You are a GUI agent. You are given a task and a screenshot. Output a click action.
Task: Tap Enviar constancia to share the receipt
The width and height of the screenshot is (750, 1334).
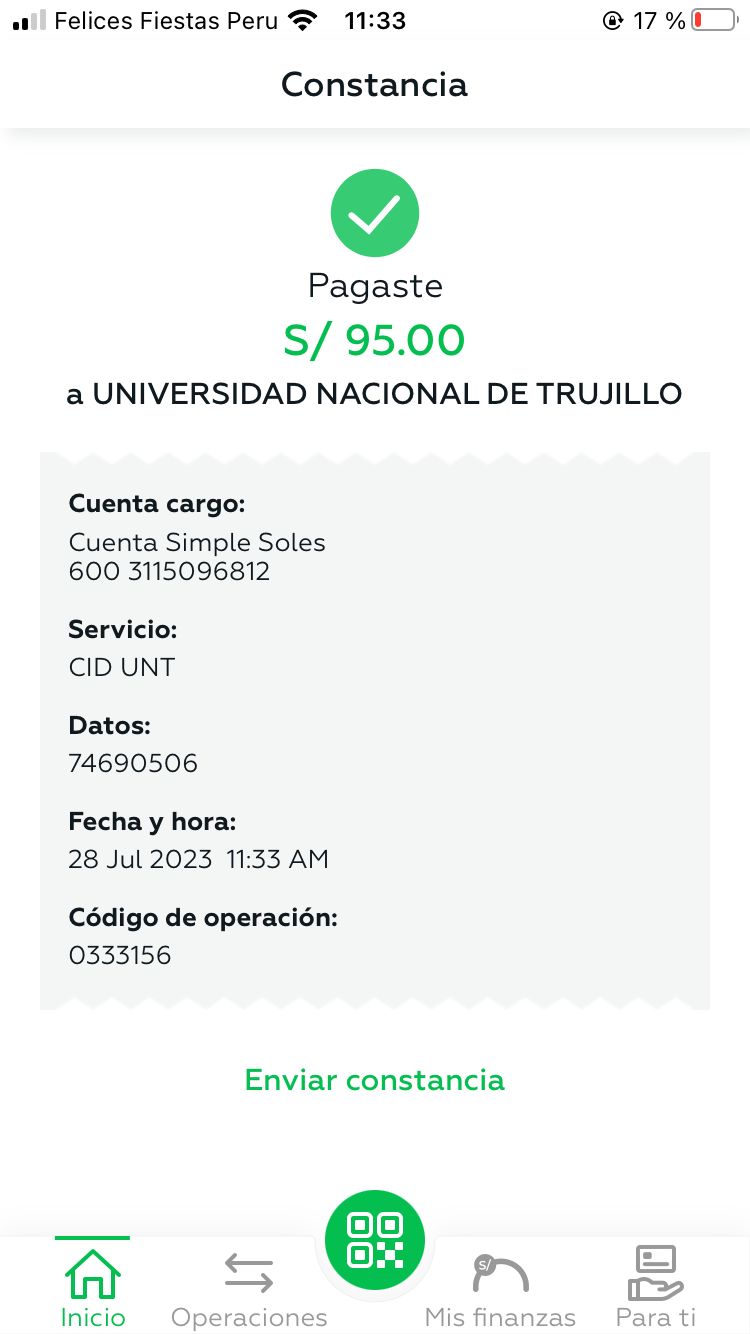point(374,1080)
